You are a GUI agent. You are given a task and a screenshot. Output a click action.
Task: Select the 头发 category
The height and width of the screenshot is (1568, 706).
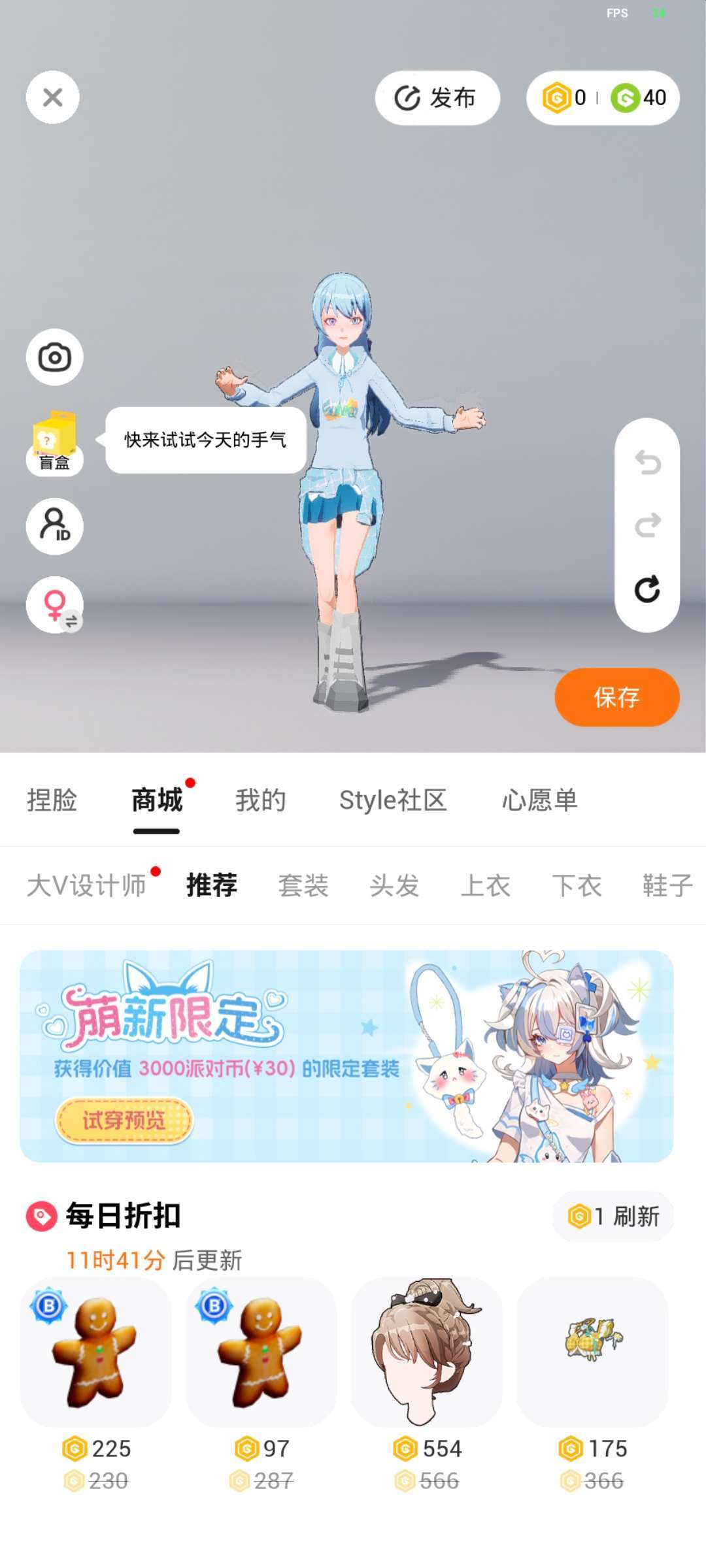click(394, 886)
